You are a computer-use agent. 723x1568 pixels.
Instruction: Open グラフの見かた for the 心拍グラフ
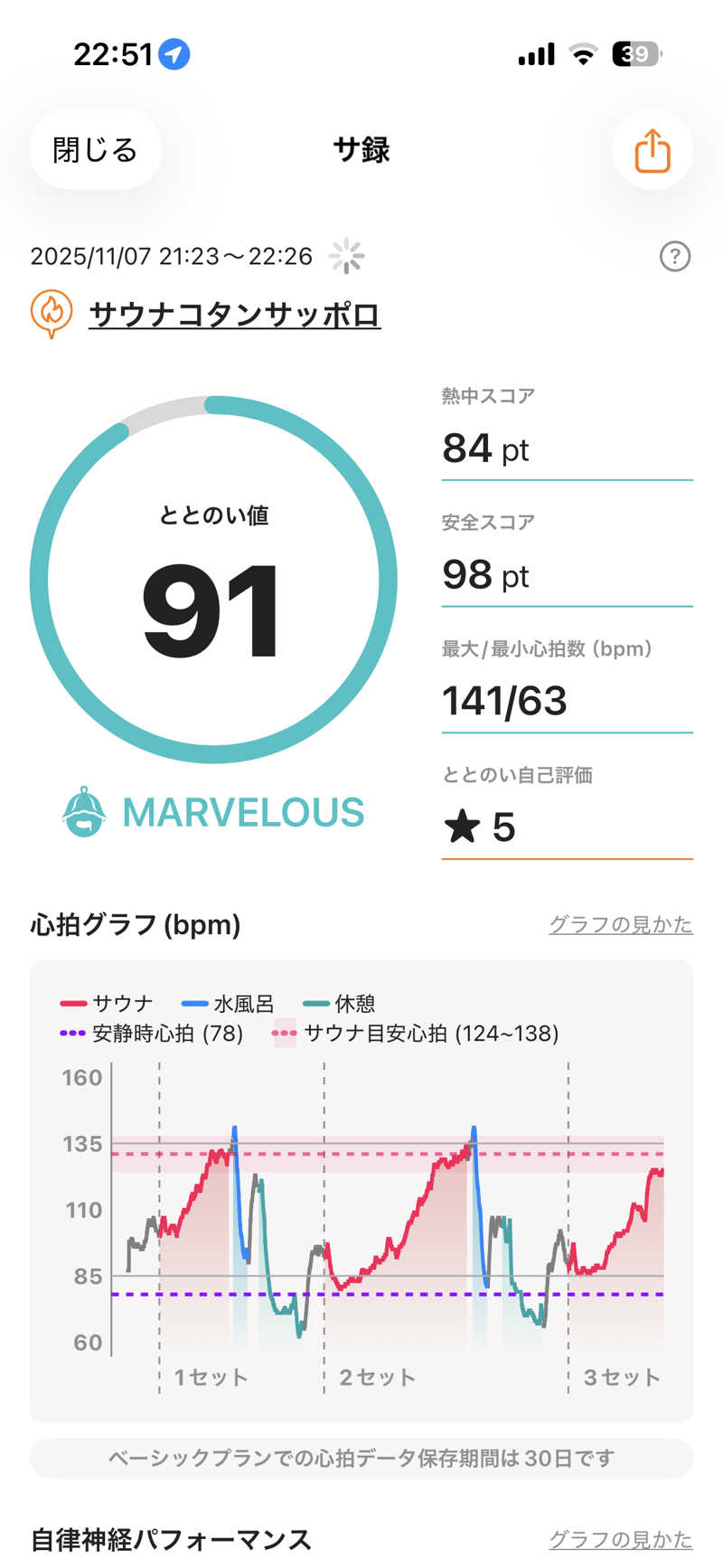(x=620, y=924)
